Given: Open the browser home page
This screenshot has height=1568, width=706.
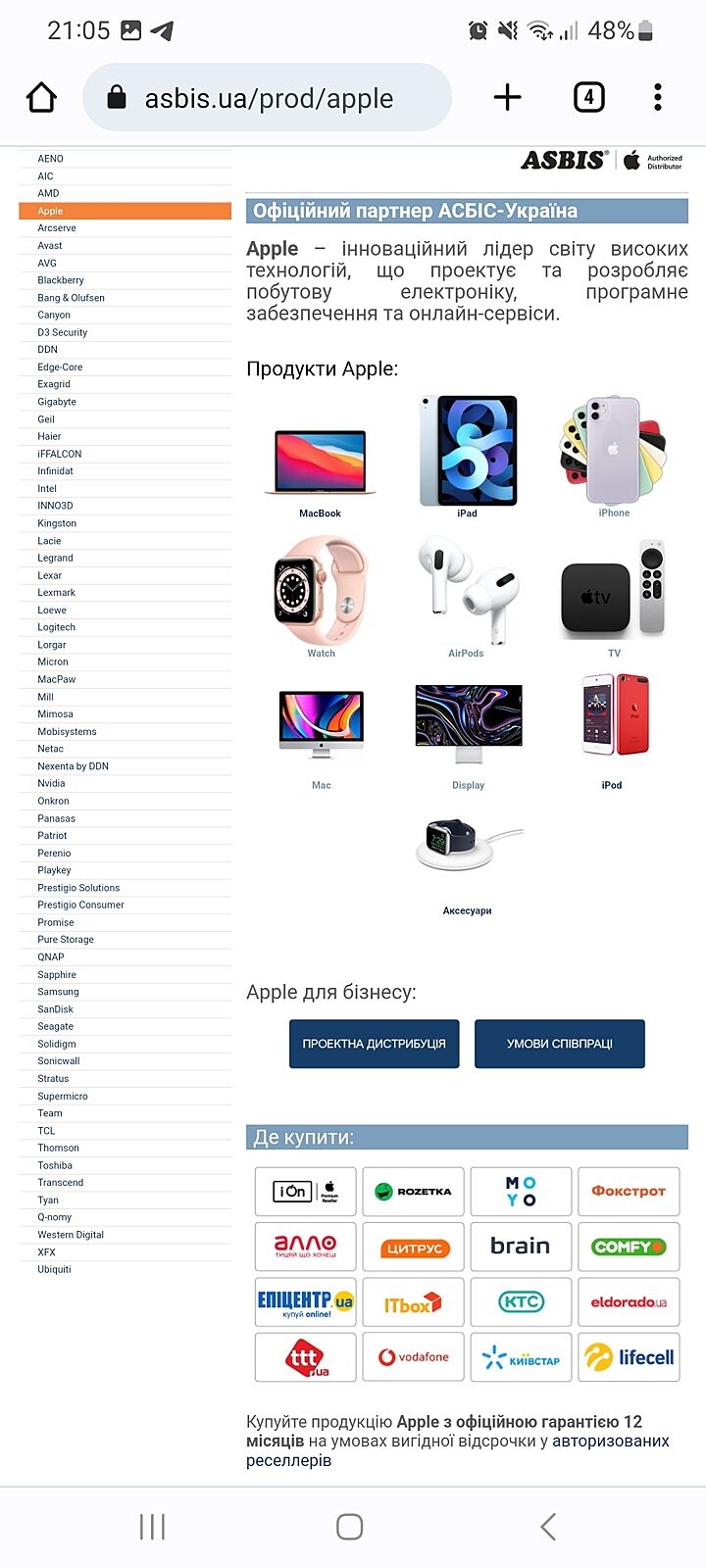Looking at the screenshot, I should click(x=41, y=97).
